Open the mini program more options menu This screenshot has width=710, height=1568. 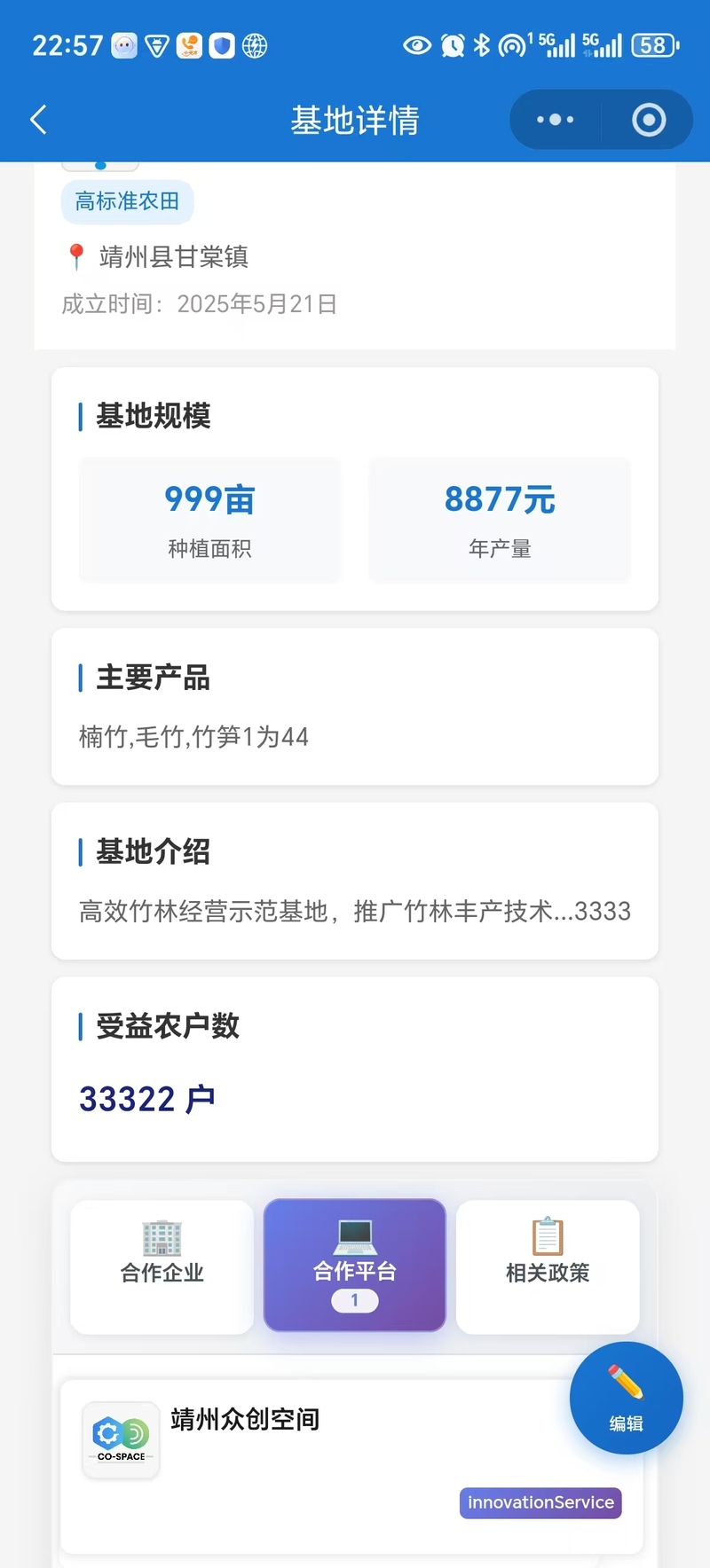point(556,120)
